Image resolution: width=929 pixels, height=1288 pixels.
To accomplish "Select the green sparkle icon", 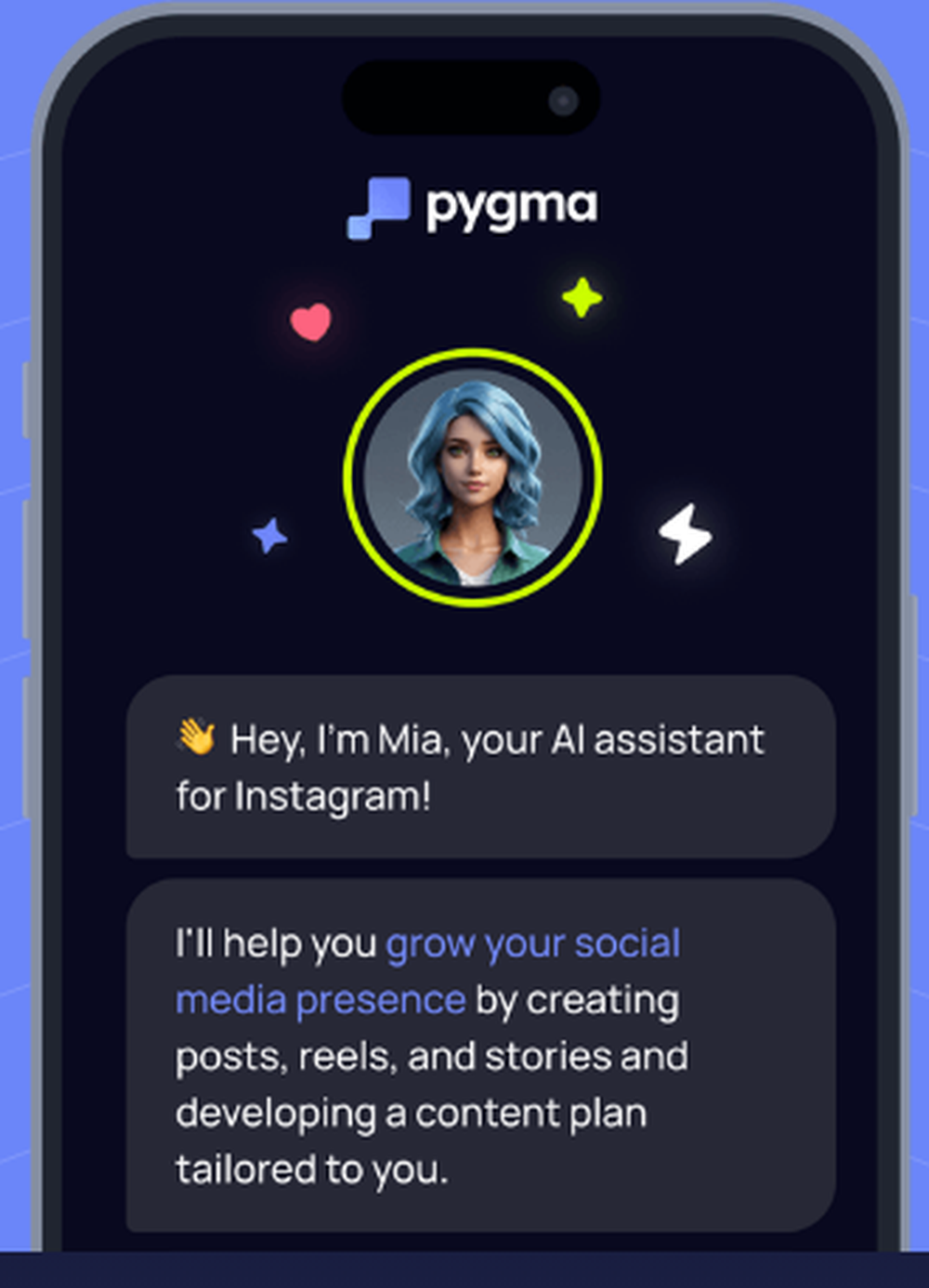I will tap(582, 298).
